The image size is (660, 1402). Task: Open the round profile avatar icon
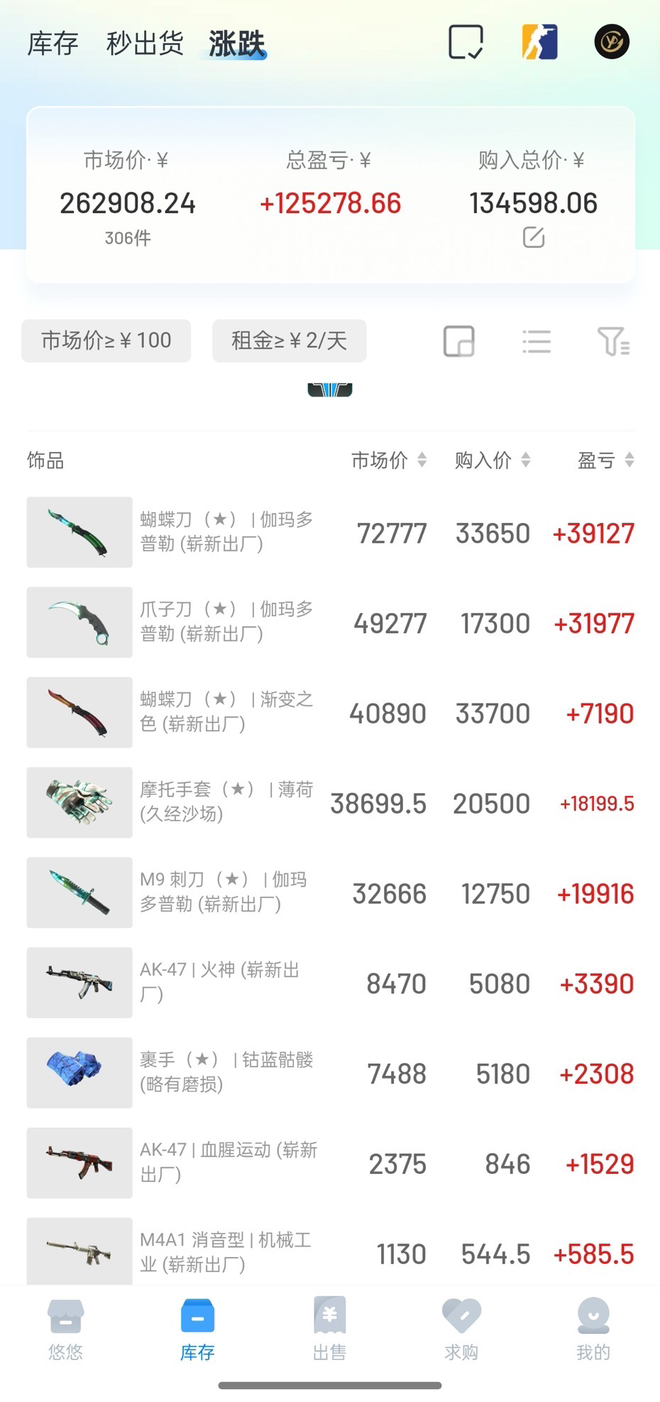[612, 42]
